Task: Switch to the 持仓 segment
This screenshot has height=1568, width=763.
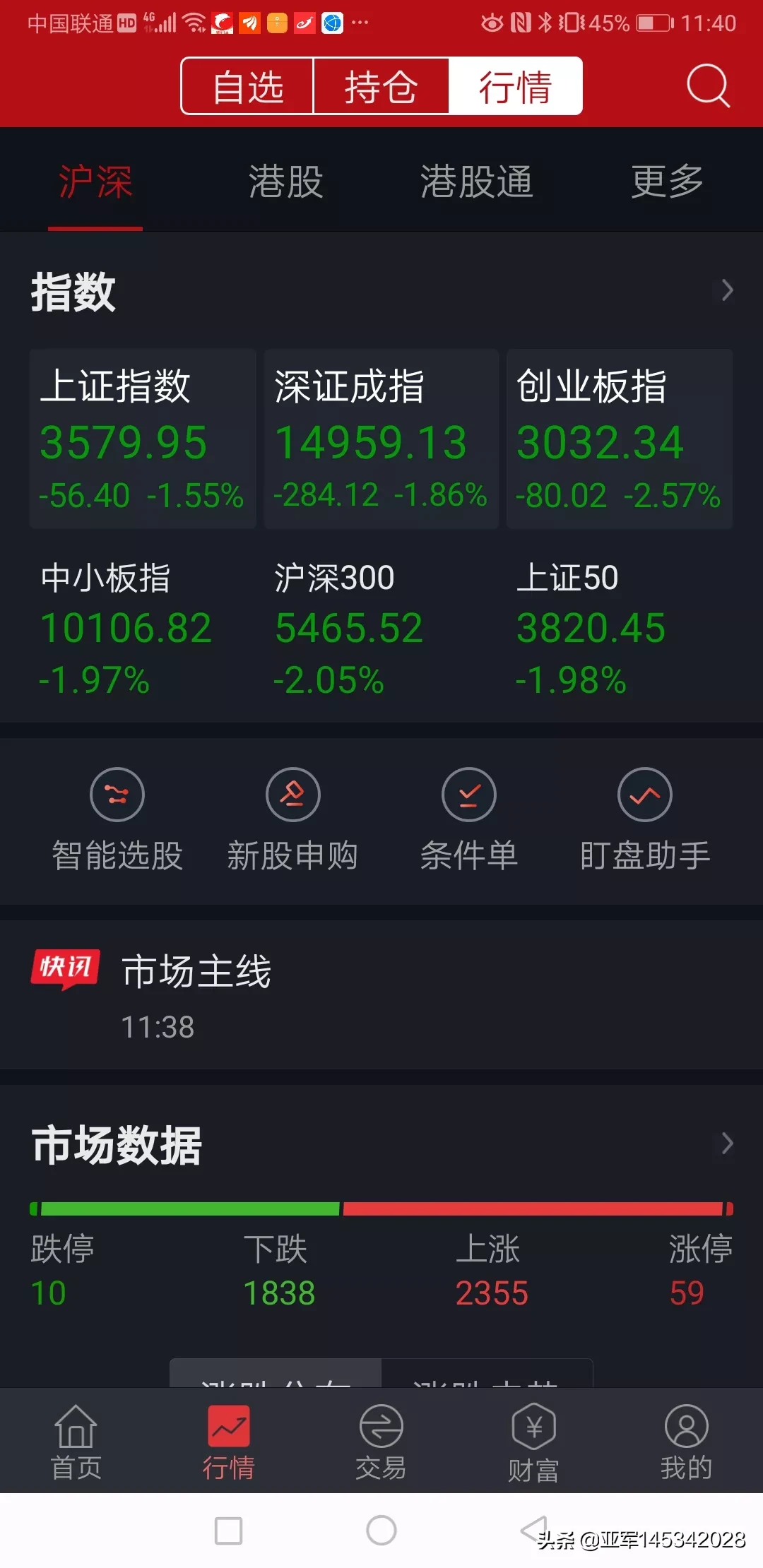Action: [x=381, y=86]
